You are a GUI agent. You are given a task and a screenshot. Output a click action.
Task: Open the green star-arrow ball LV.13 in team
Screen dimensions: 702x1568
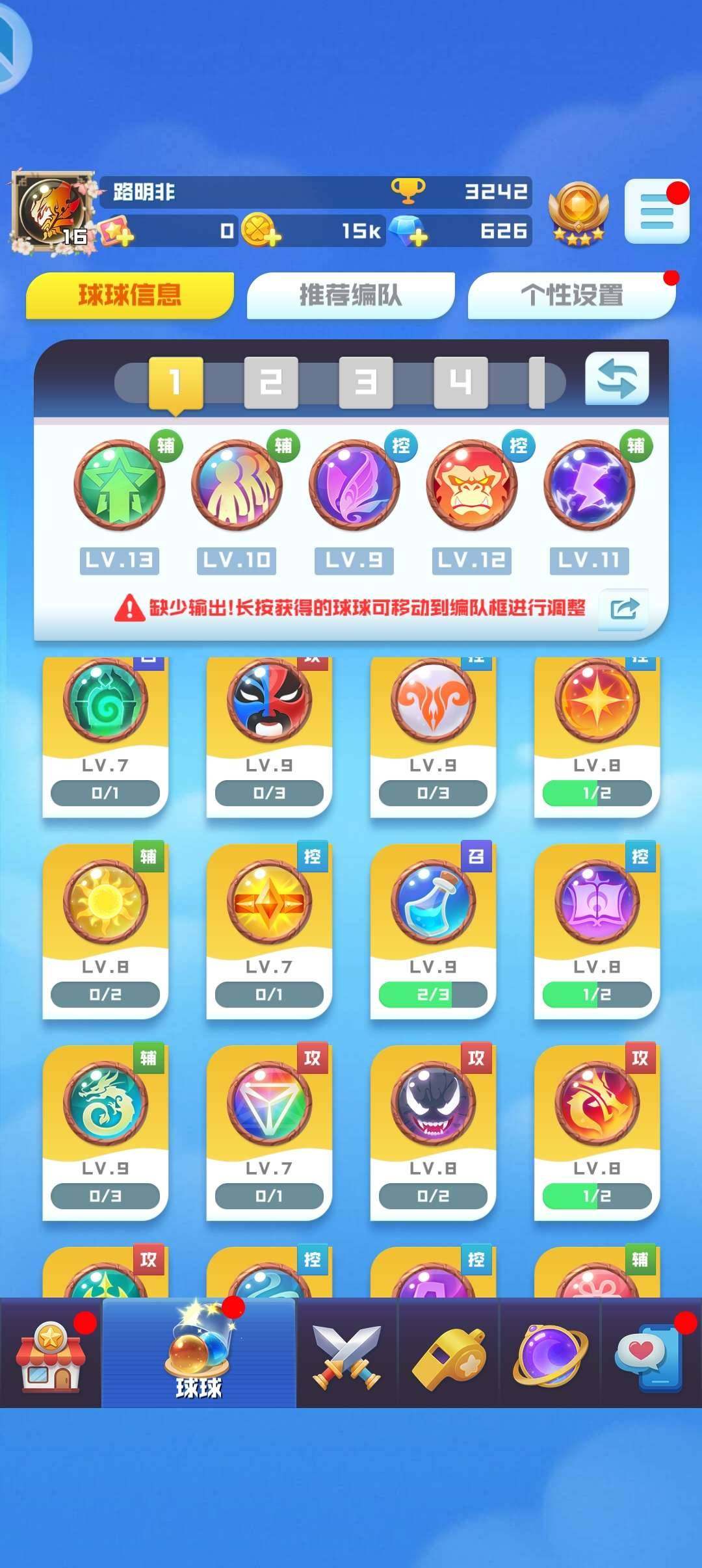coord(119,485)
